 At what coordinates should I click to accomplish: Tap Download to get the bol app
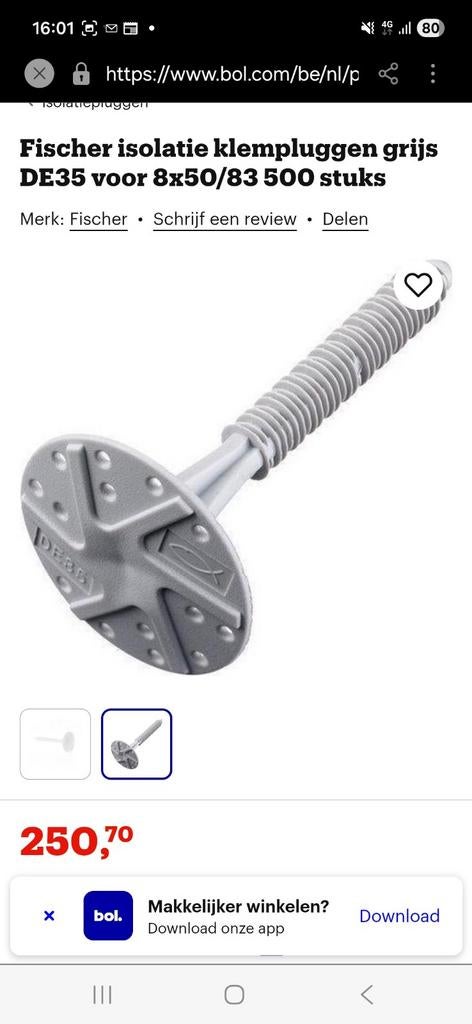coord(400,916)
